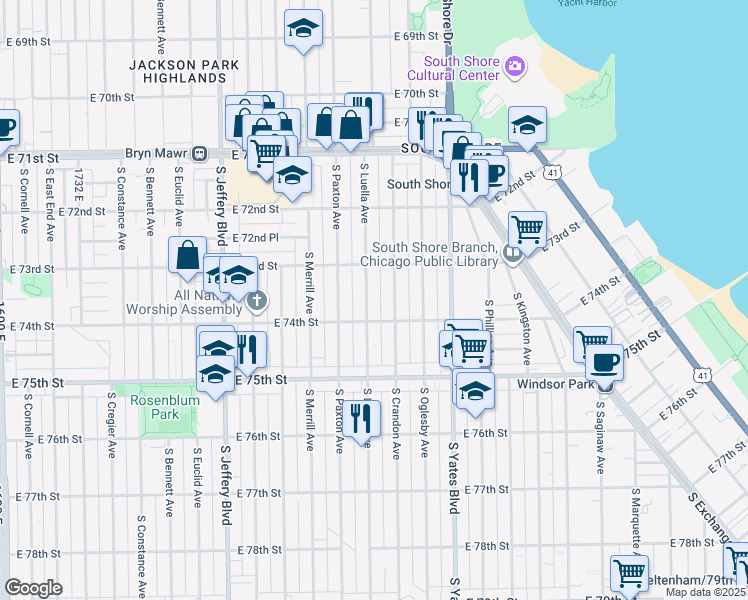This screenshot has width=748, height=600.
Task: Select the school marker near E 72nd St
Action: click(x=292, y=175)
